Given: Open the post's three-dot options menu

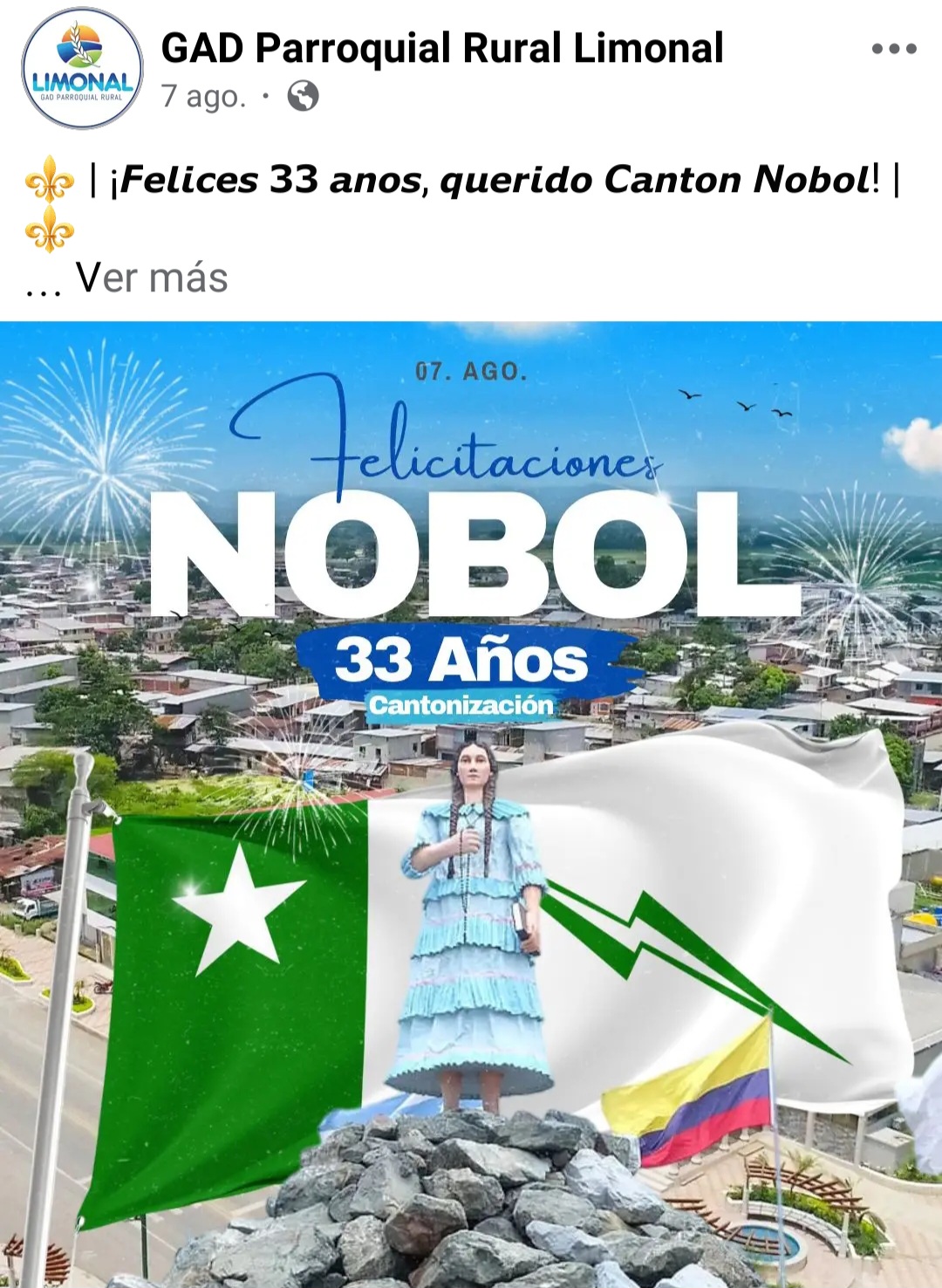Looking at the screenshot, I should click(x=894, y=49).
